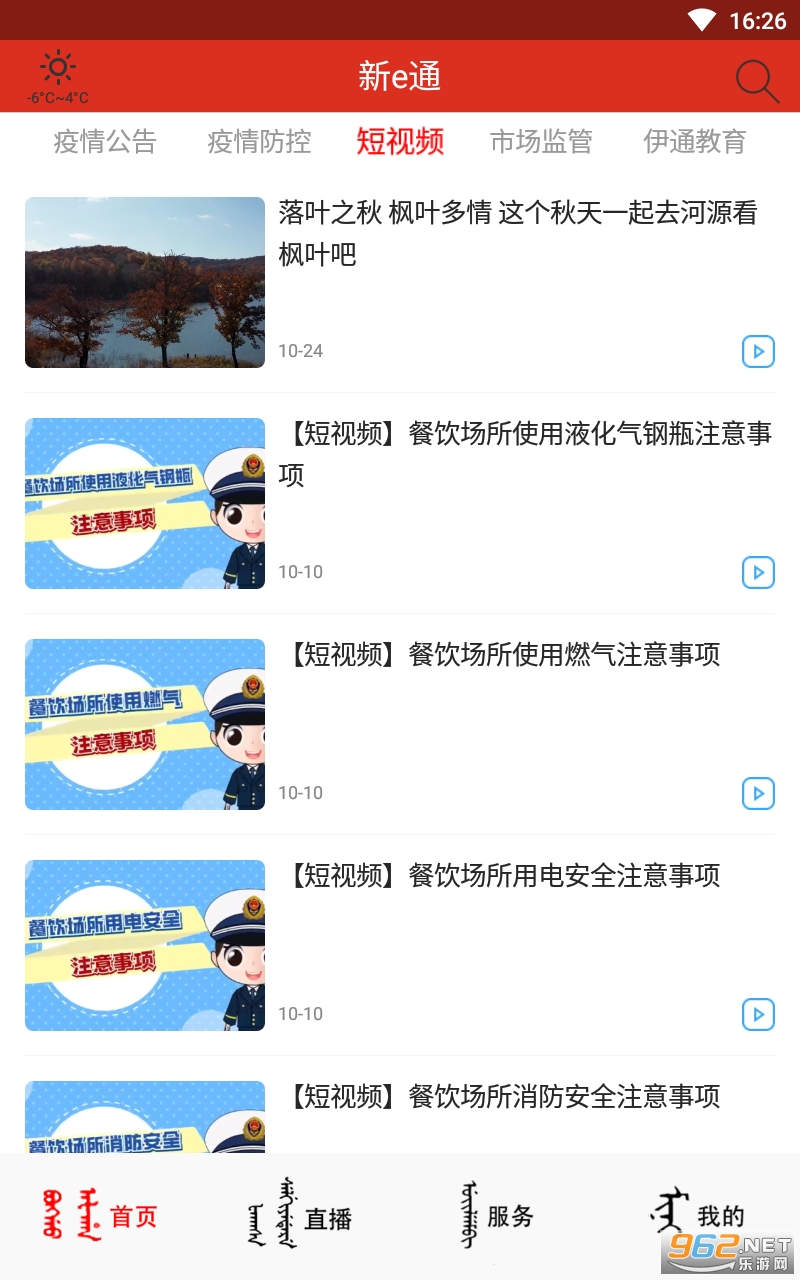Open the weather sun icon
800x1280 pixels.
57,69
